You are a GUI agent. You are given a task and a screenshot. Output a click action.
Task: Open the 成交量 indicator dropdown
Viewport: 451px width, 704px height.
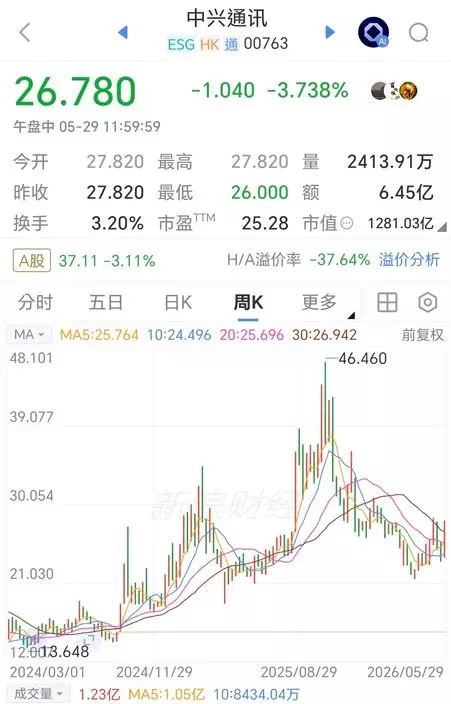[x=39, y=694]
